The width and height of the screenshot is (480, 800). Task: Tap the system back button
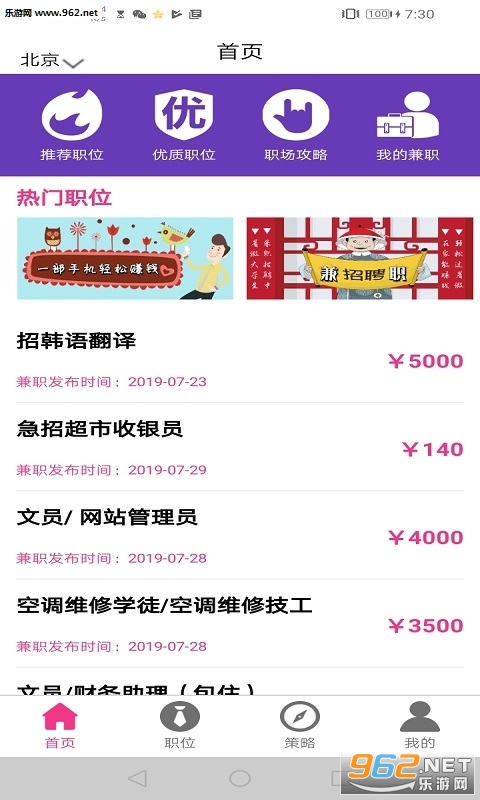137,779
